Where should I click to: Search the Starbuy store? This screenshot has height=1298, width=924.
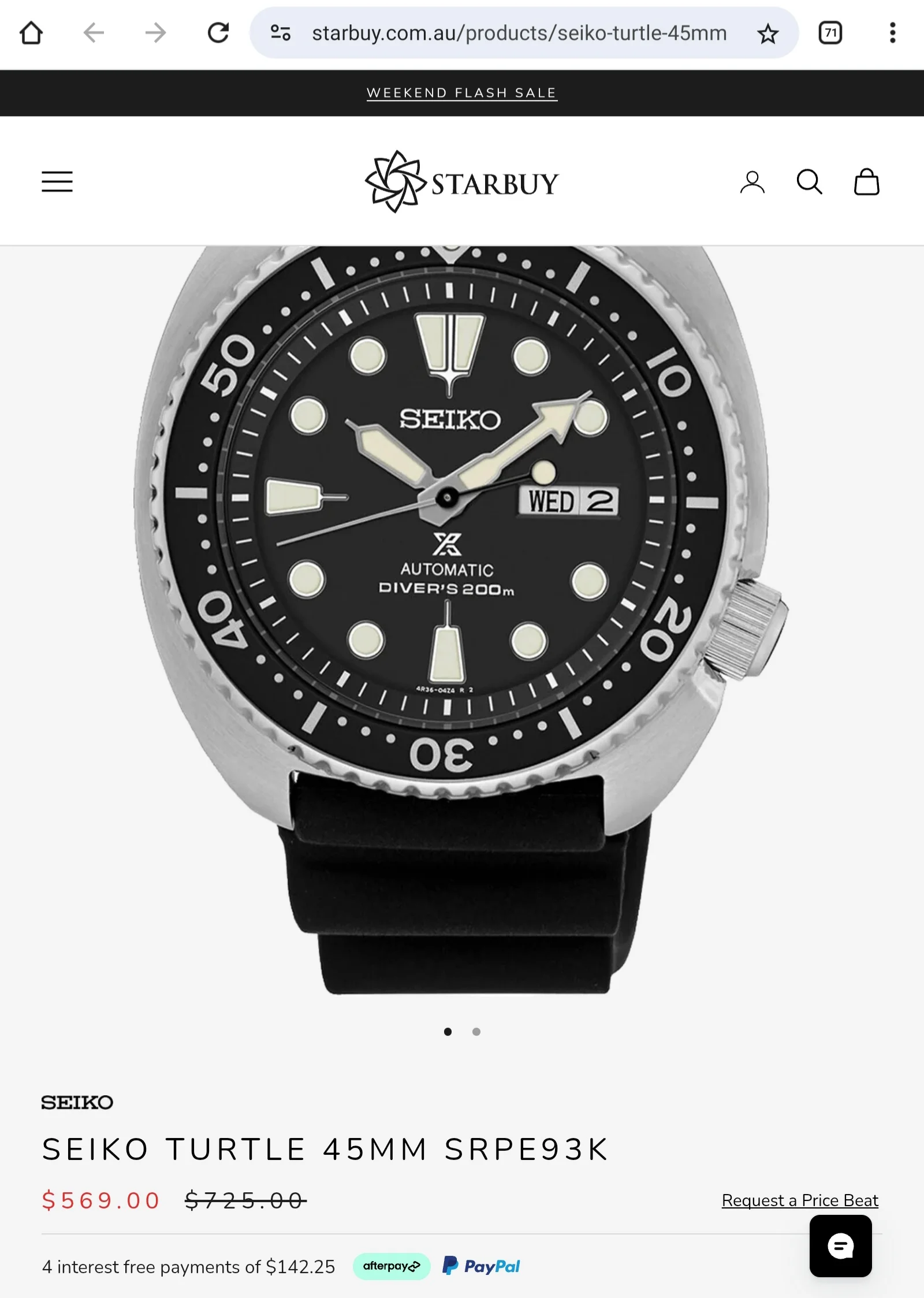809,183
